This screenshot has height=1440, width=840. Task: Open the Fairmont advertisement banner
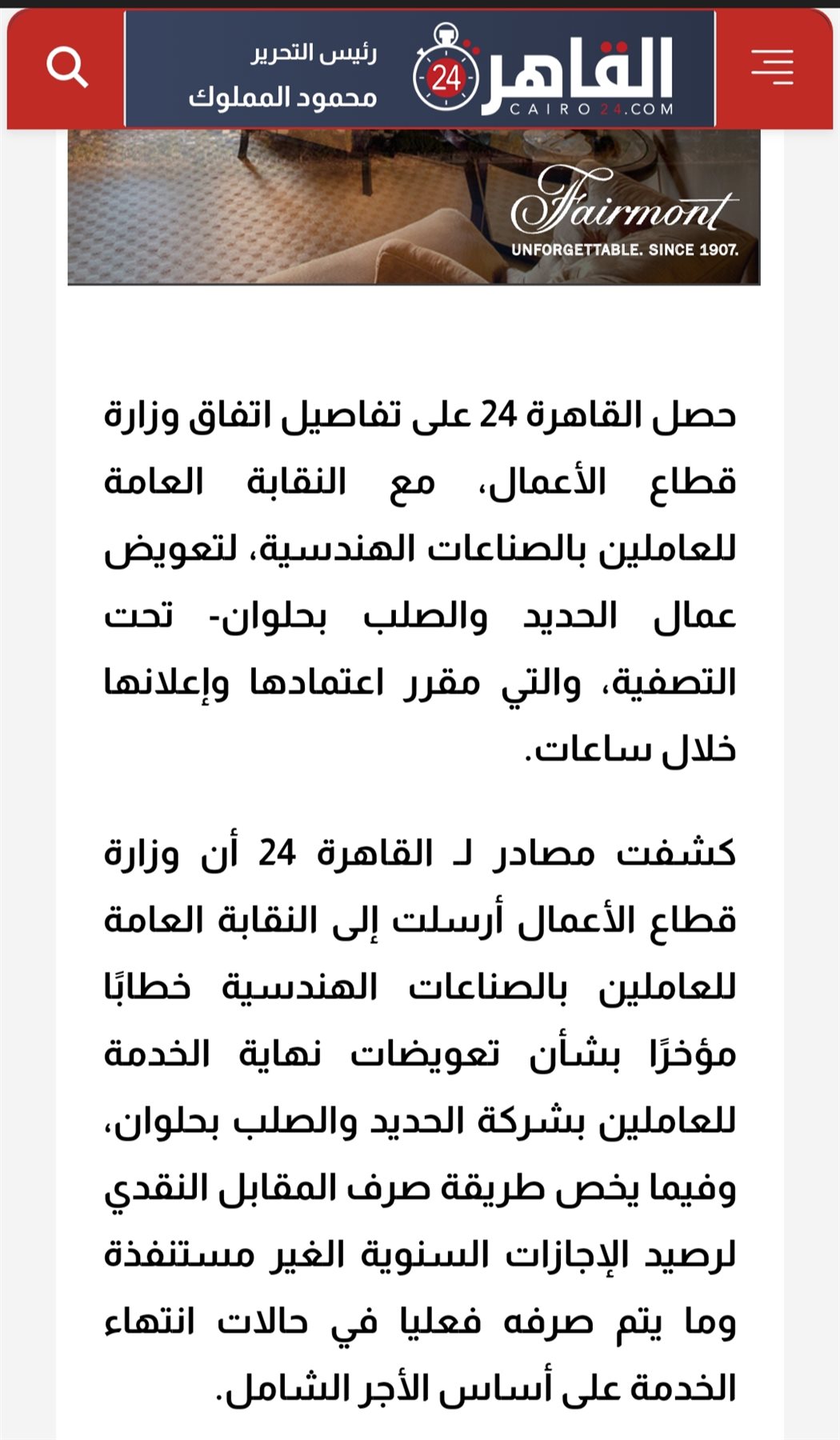coord(414,206)
